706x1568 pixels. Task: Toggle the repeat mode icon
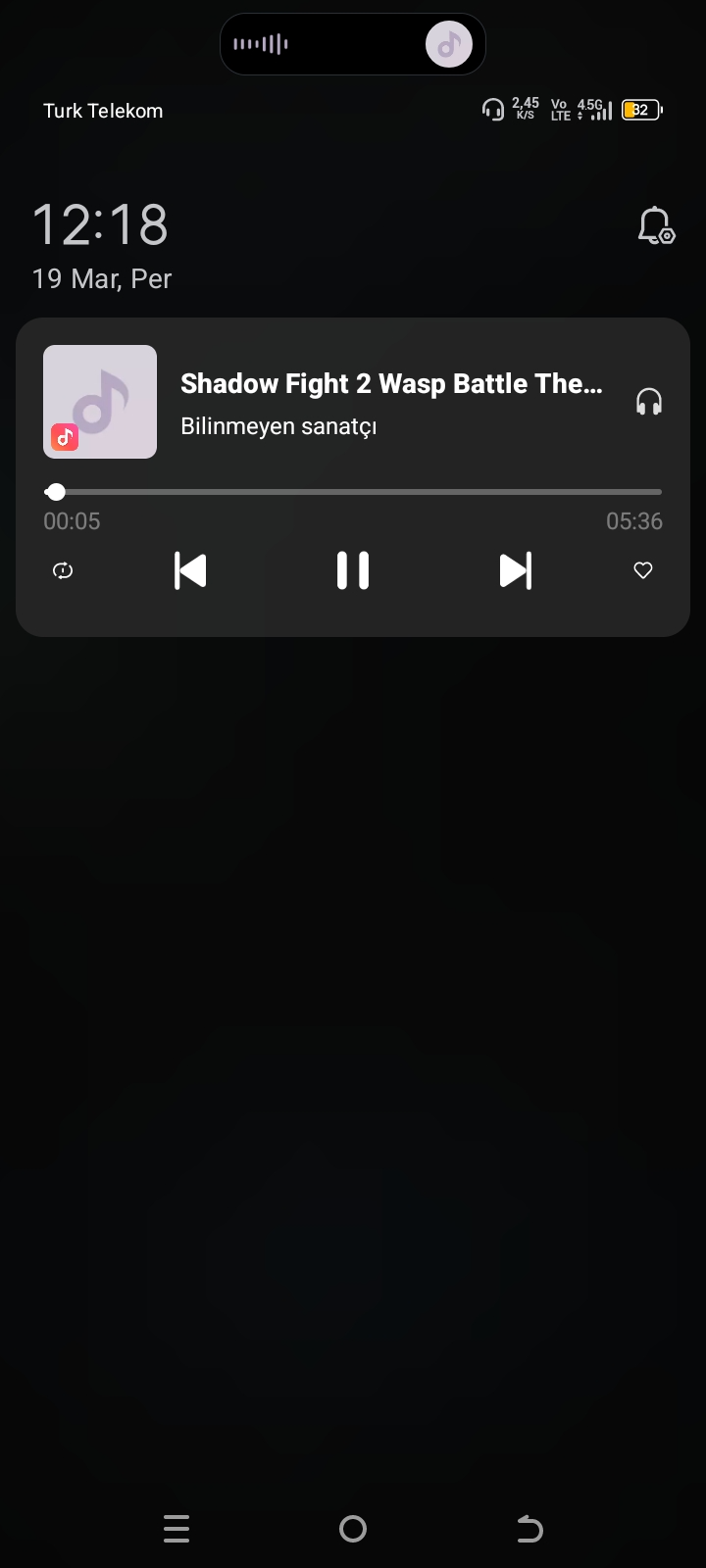point(63,570)
